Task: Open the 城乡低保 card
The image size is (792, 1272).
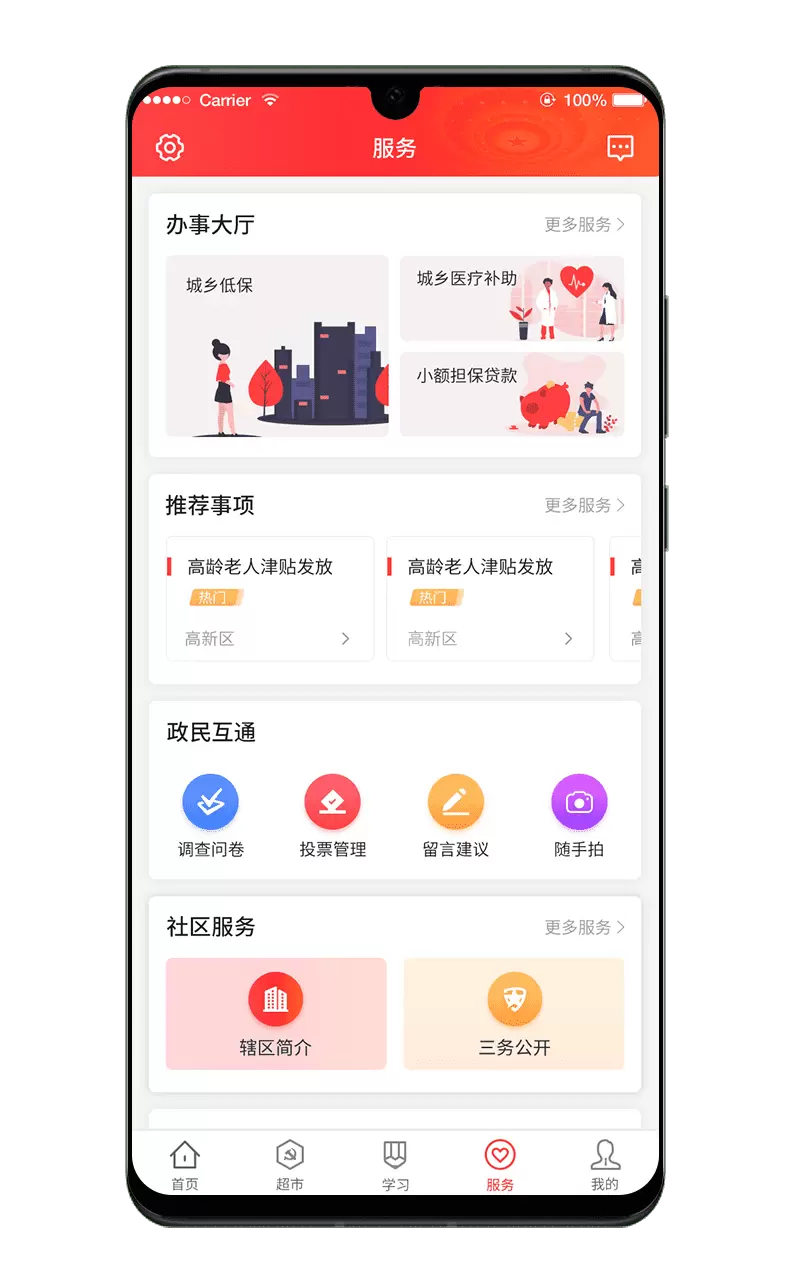Action: (x=277, y=346)
